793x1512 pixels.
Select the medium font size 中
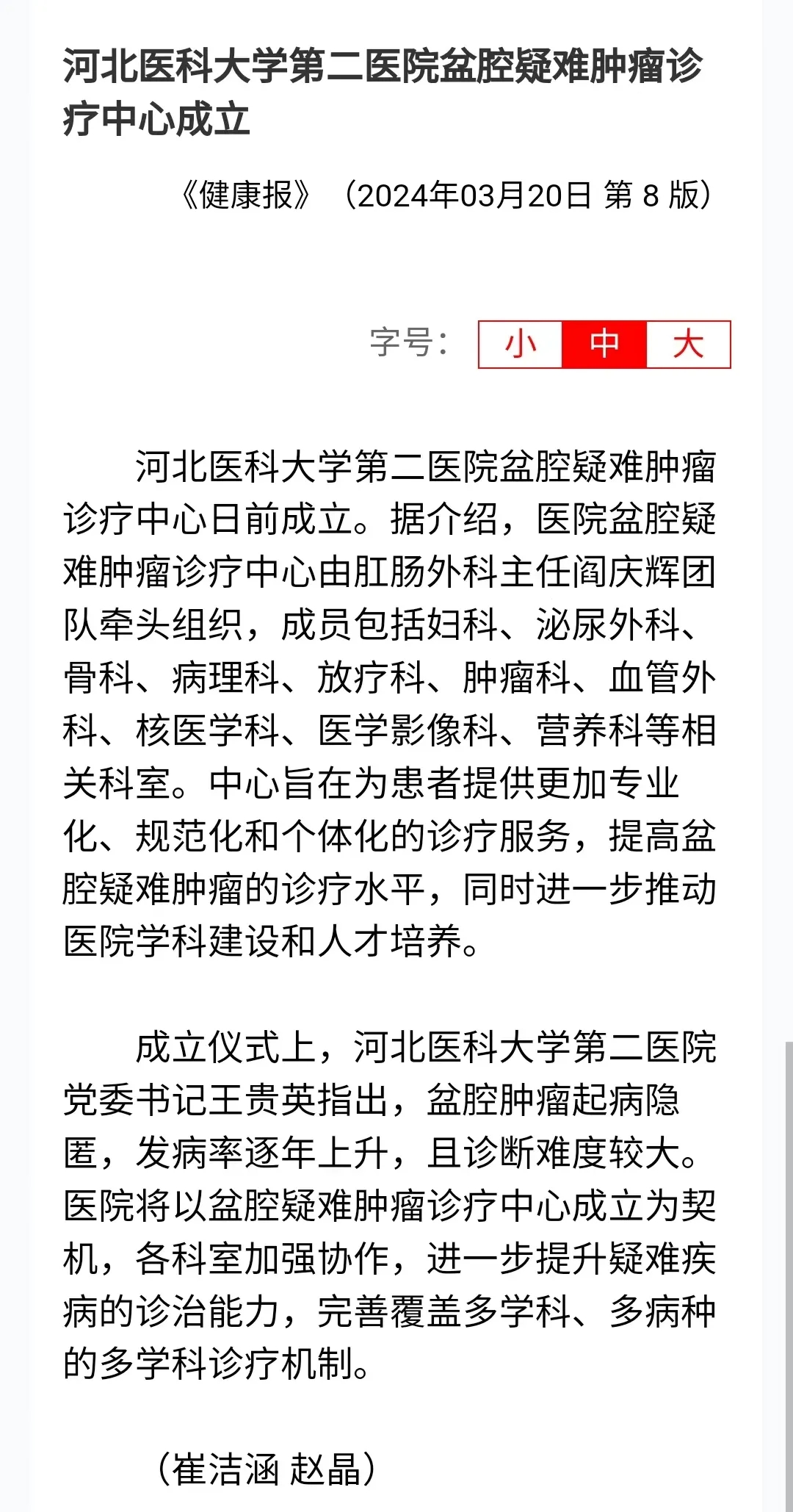tap(604, 344)
